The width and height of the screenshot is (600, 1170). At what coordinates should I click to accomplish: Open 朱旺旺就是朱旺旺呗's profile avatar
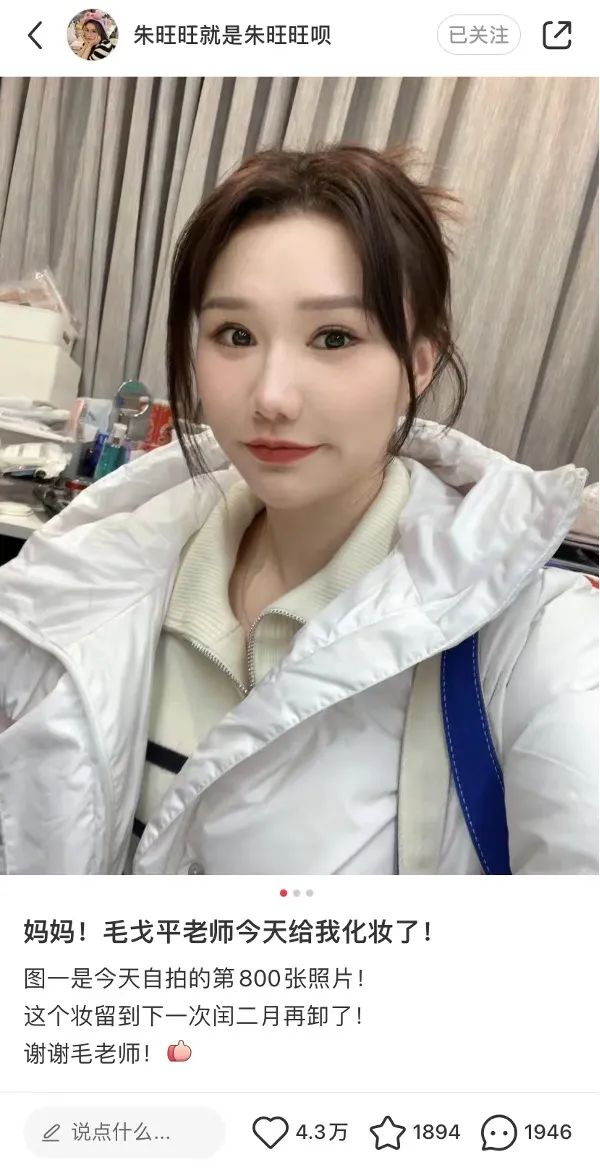click(x=92, y=35)
